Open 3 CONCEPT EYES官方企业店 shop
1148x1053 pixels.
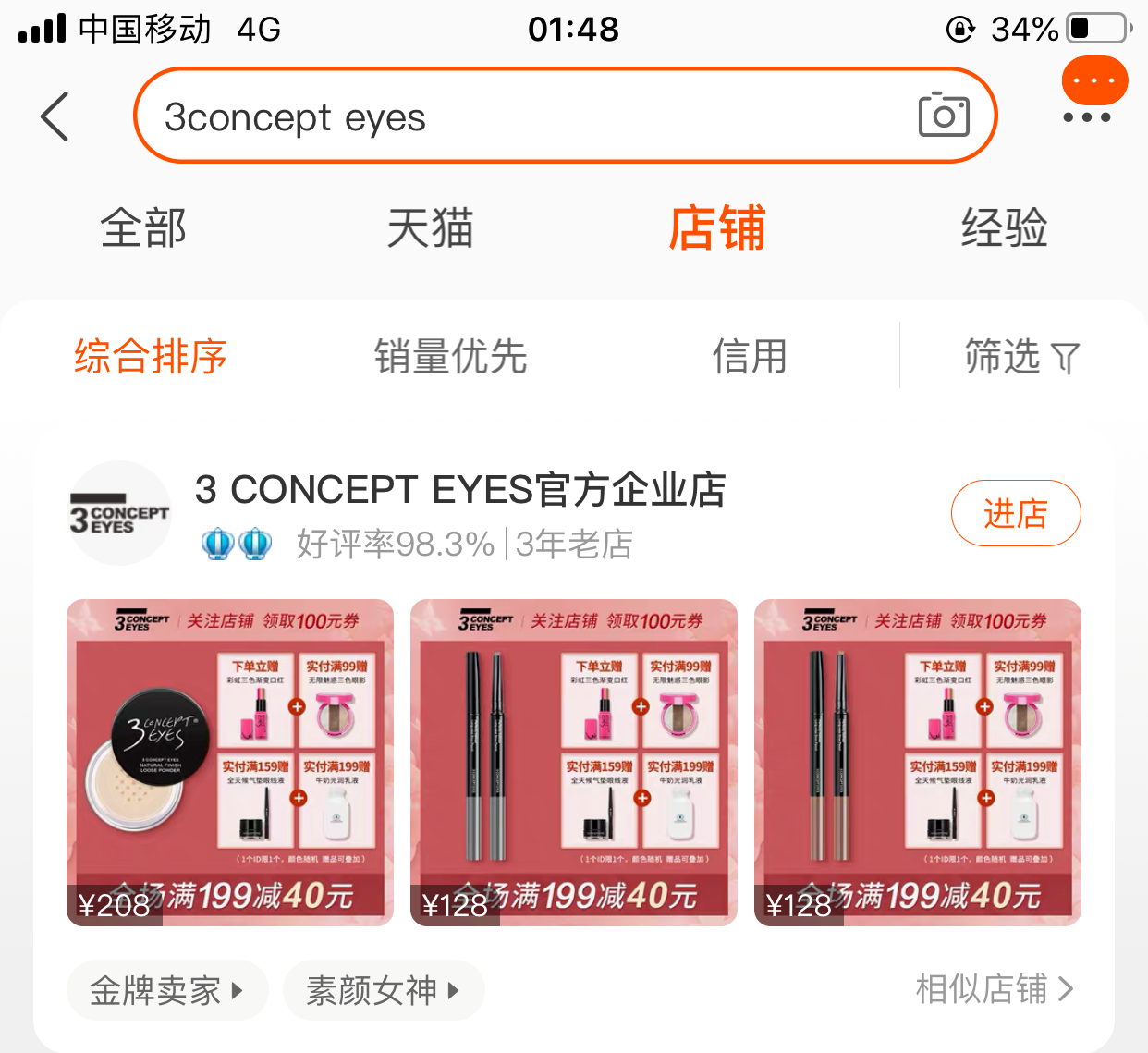460,490
